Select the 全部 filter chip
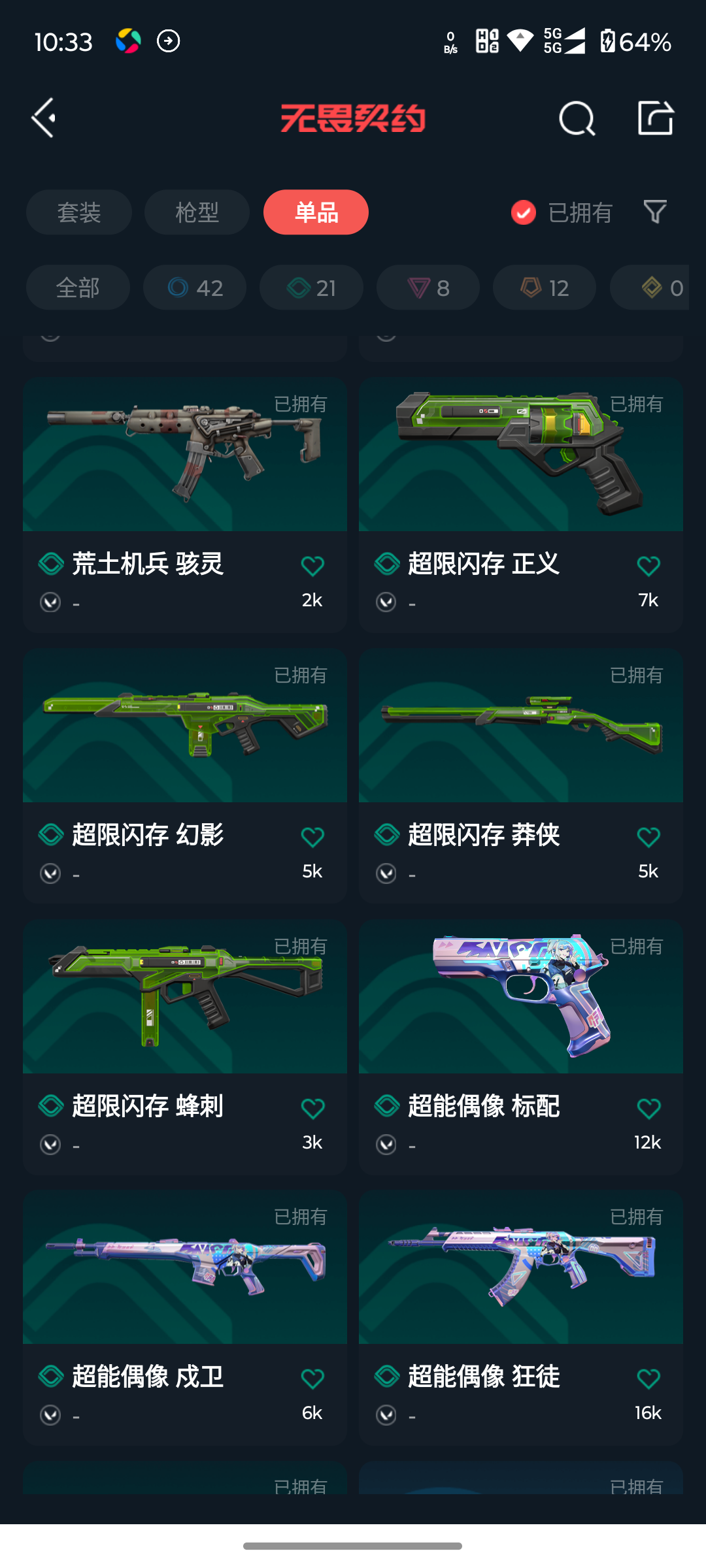This screenshot has width=706, height=1568. click(x=78, y=287)
